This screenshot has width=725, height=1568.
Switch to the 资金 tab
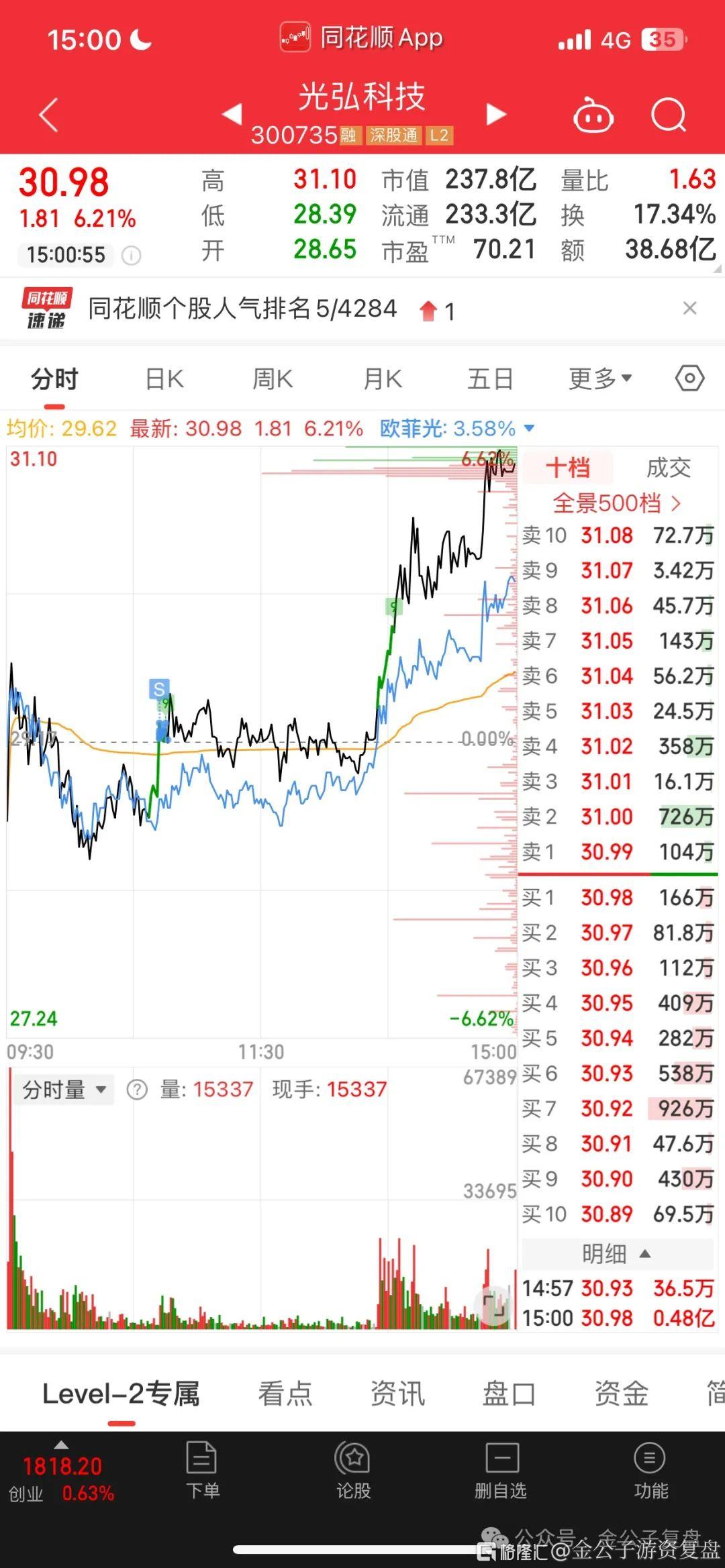click(x=621, y=1394)
